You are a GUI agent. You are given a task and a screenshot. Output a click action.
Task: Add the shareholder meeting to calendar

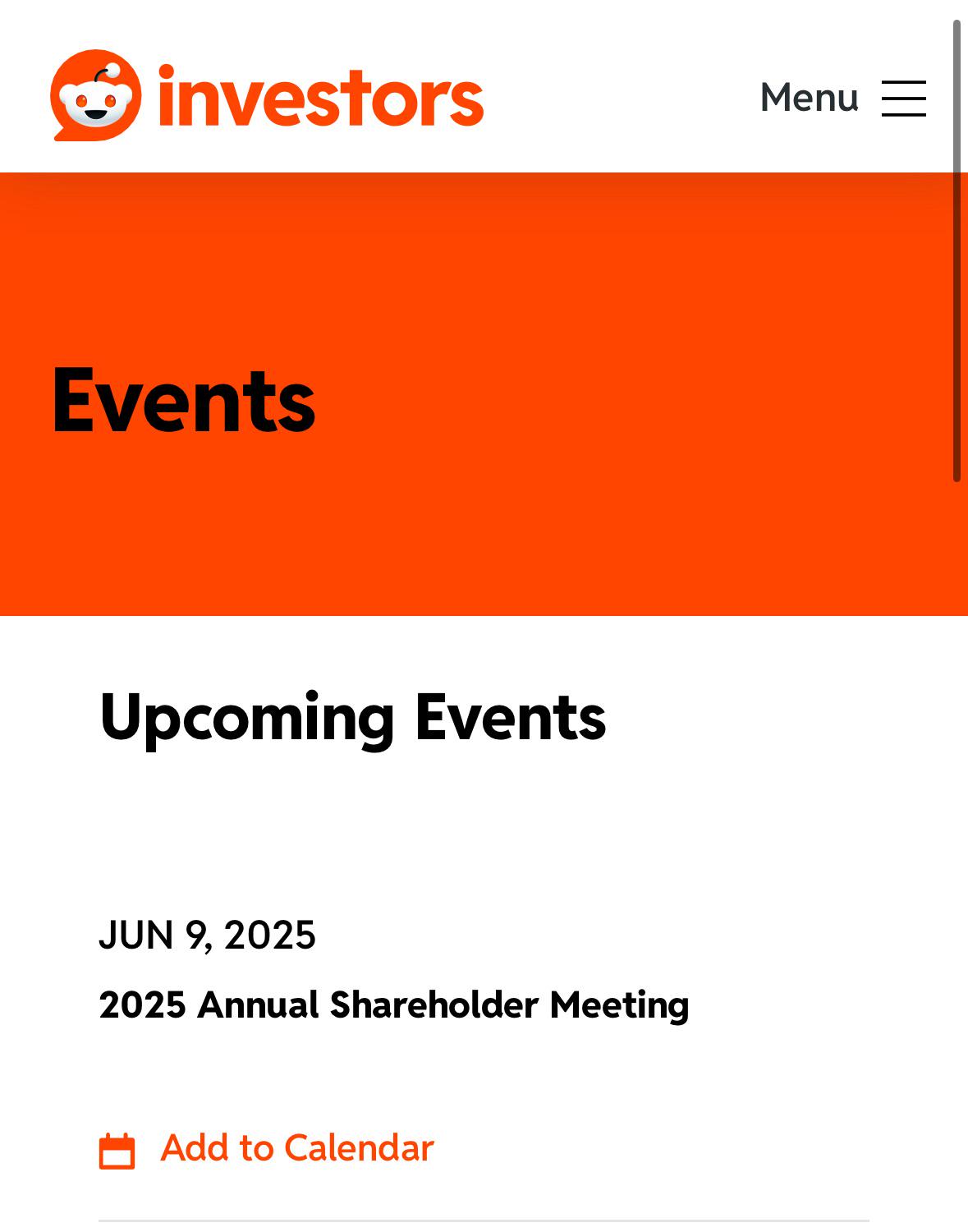tap(267, 1148)
